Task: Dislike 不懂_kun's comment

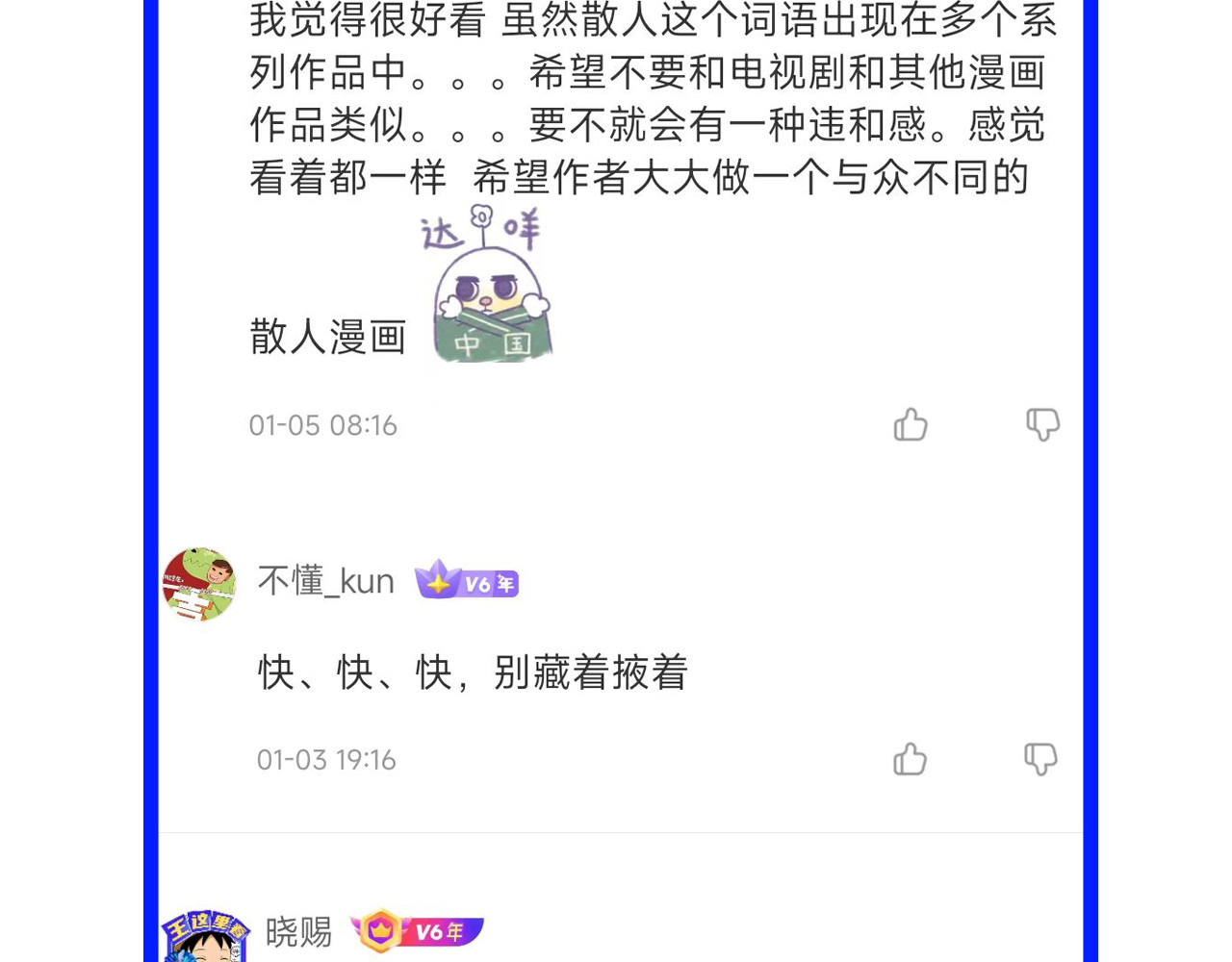Action: click(x=1040, y=759)
